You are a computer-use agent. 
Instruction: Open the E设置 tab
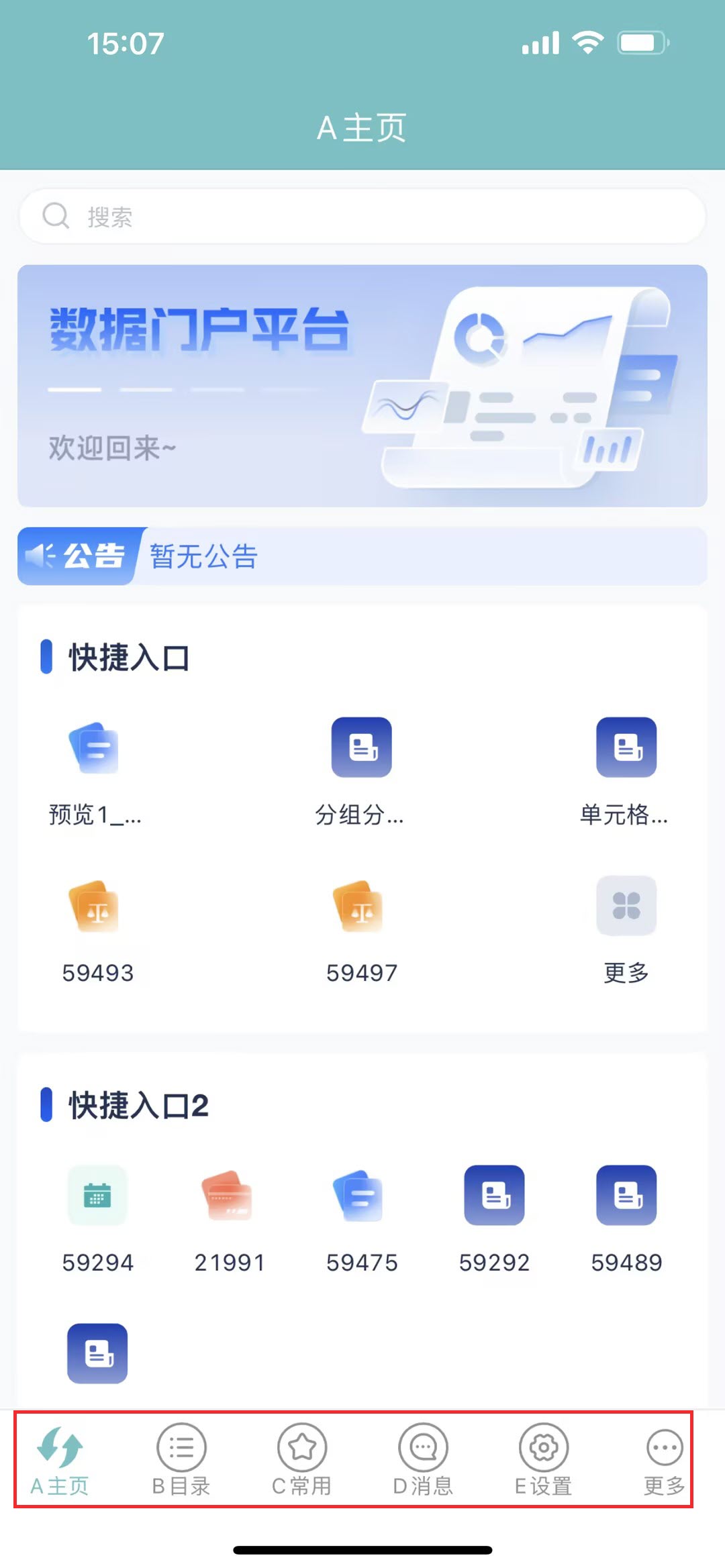click(544, 1460)
